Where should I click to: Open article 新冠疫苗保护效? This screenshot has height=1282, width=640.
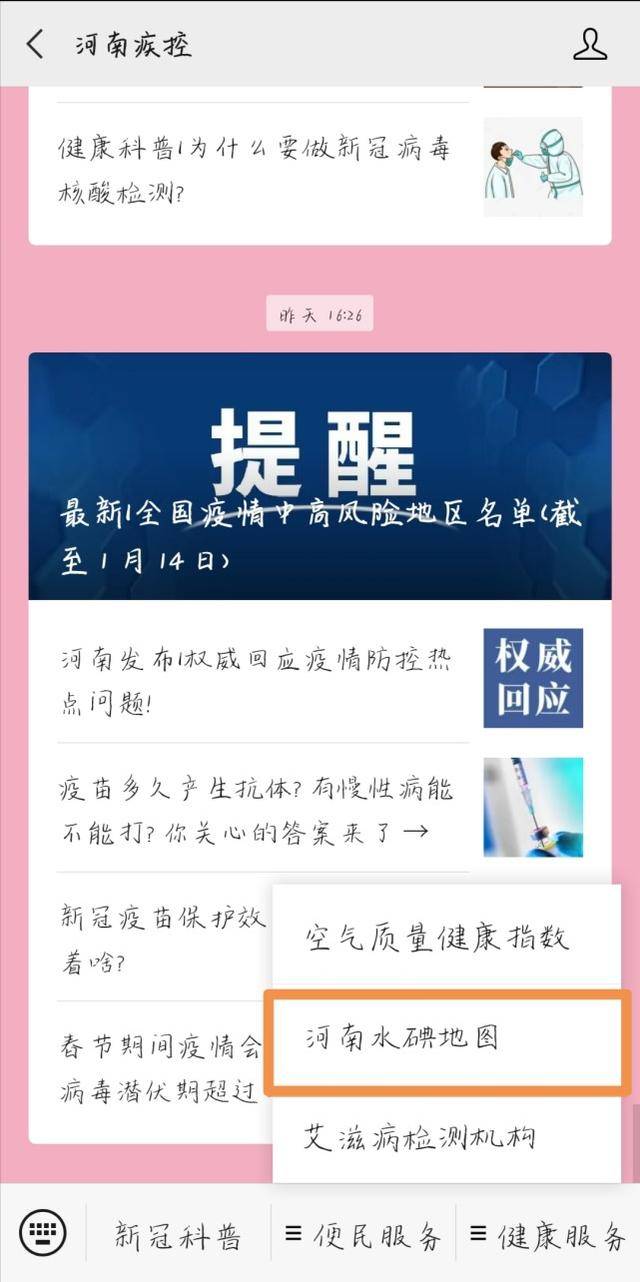161,937
